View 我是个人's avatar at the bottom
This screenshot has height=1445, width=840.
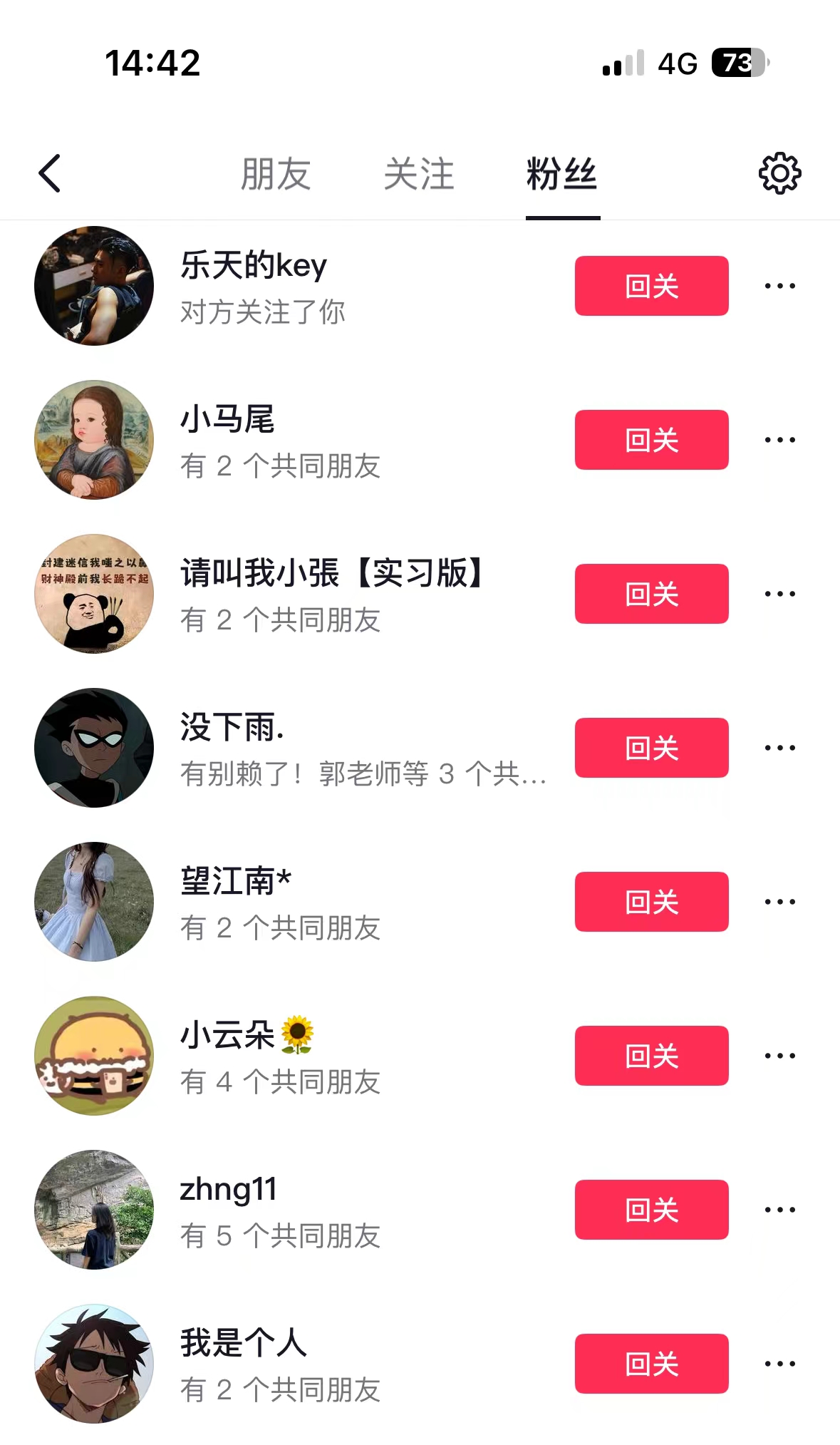93,1363
